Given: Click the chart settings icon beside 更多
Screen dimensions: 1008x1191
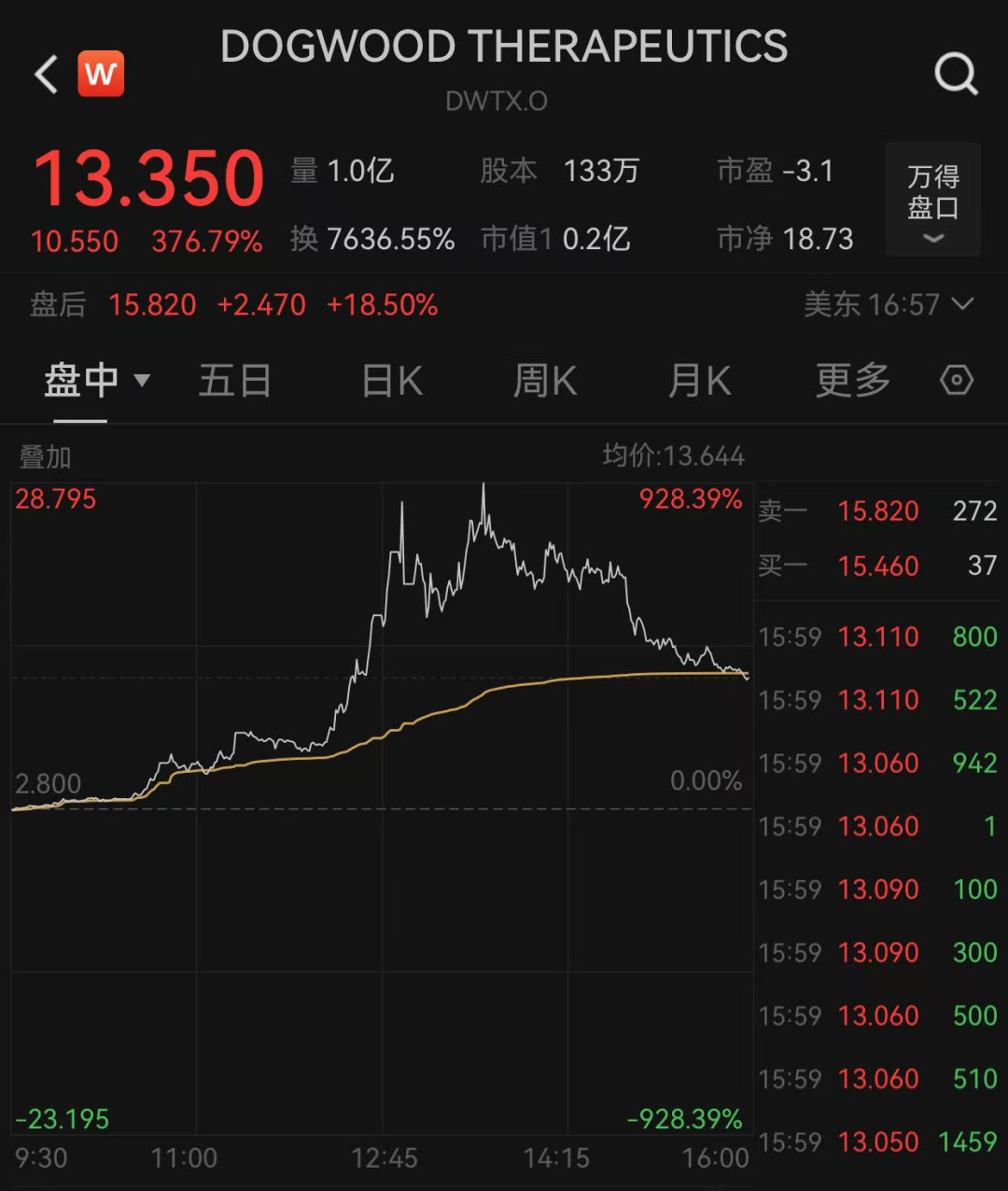Looking at the screenshot, I should [956, 380].
